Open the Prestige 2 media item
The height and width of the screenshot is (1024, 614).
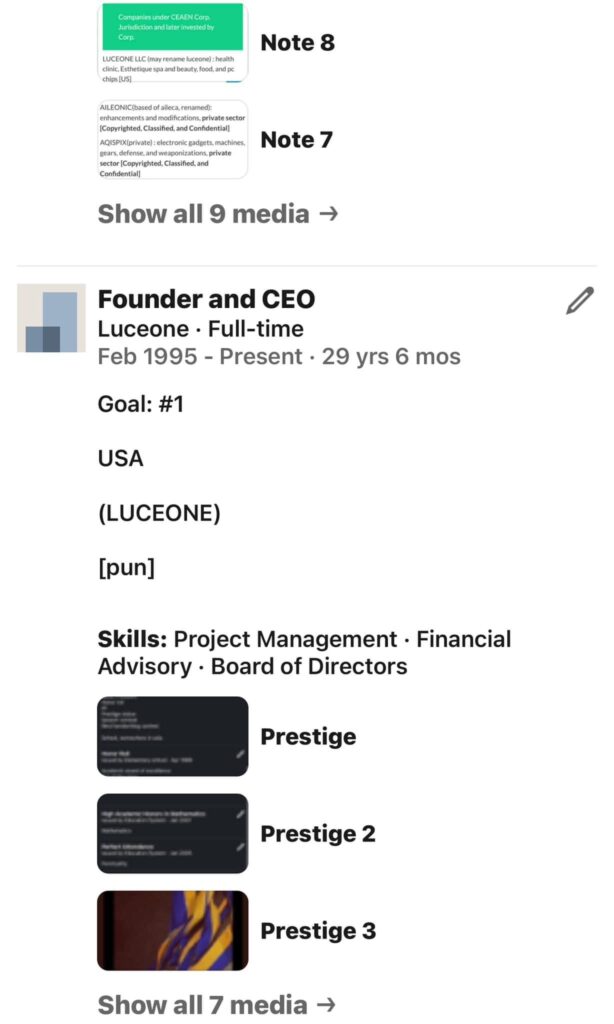(x=173, y=834)
